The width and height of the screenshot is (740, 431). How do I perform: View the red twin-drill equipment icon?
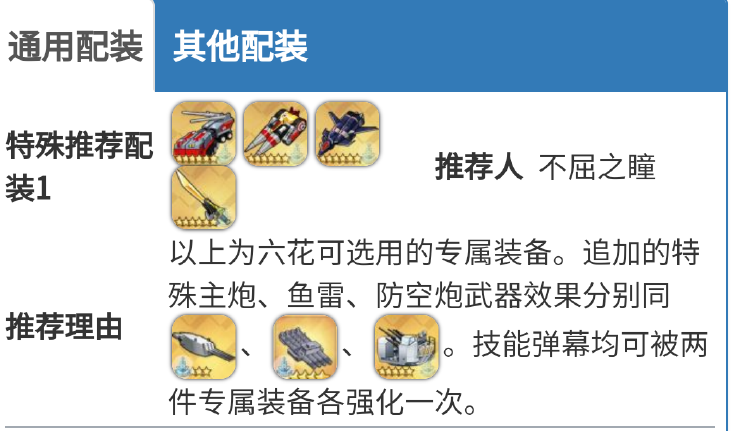click(x=275, y=133)
